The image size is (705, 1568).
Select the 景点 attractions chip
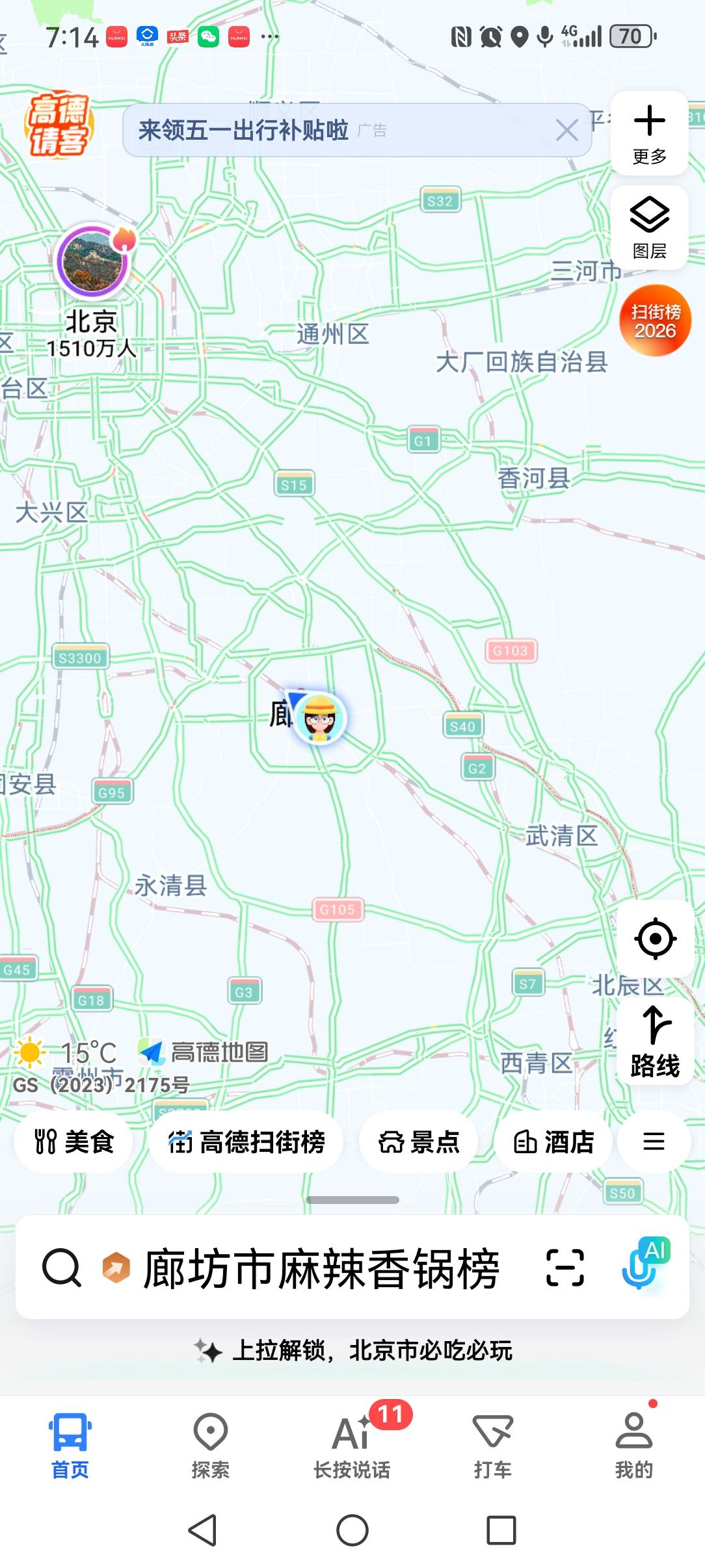pos(418,1142)
